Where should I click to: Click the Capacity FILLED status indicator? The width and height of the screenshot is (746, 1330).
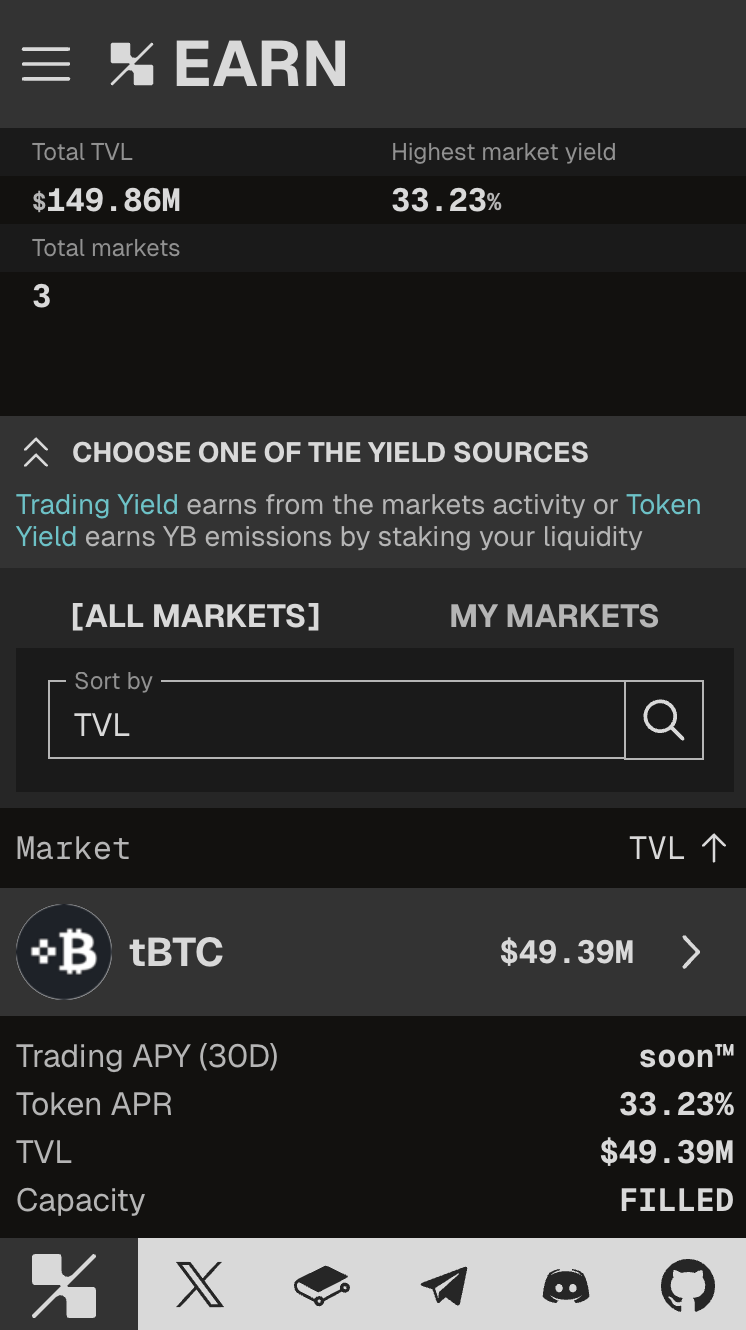coord(677,1199)
